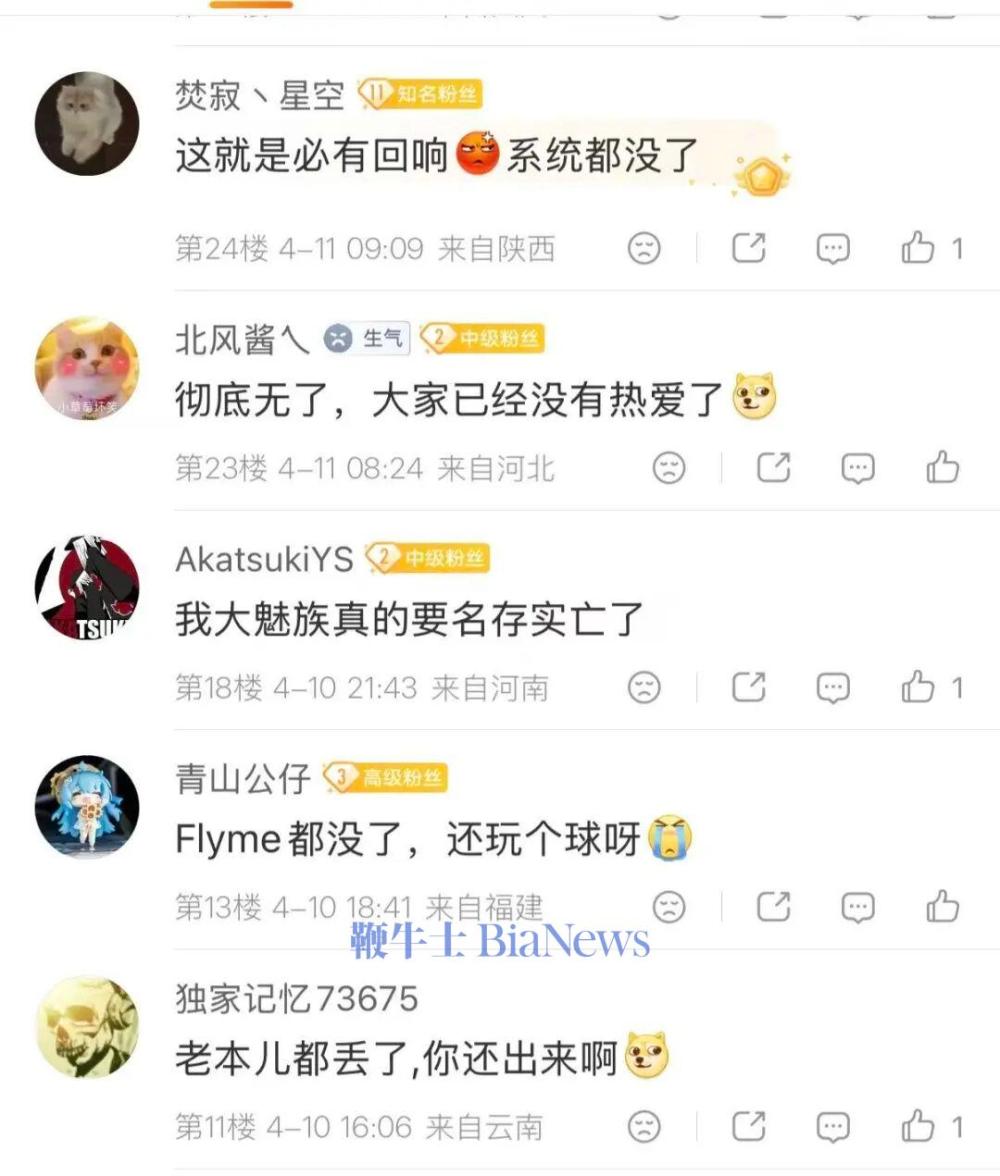Dislike the comment by 焚寂丶星空

click(645, 248)
